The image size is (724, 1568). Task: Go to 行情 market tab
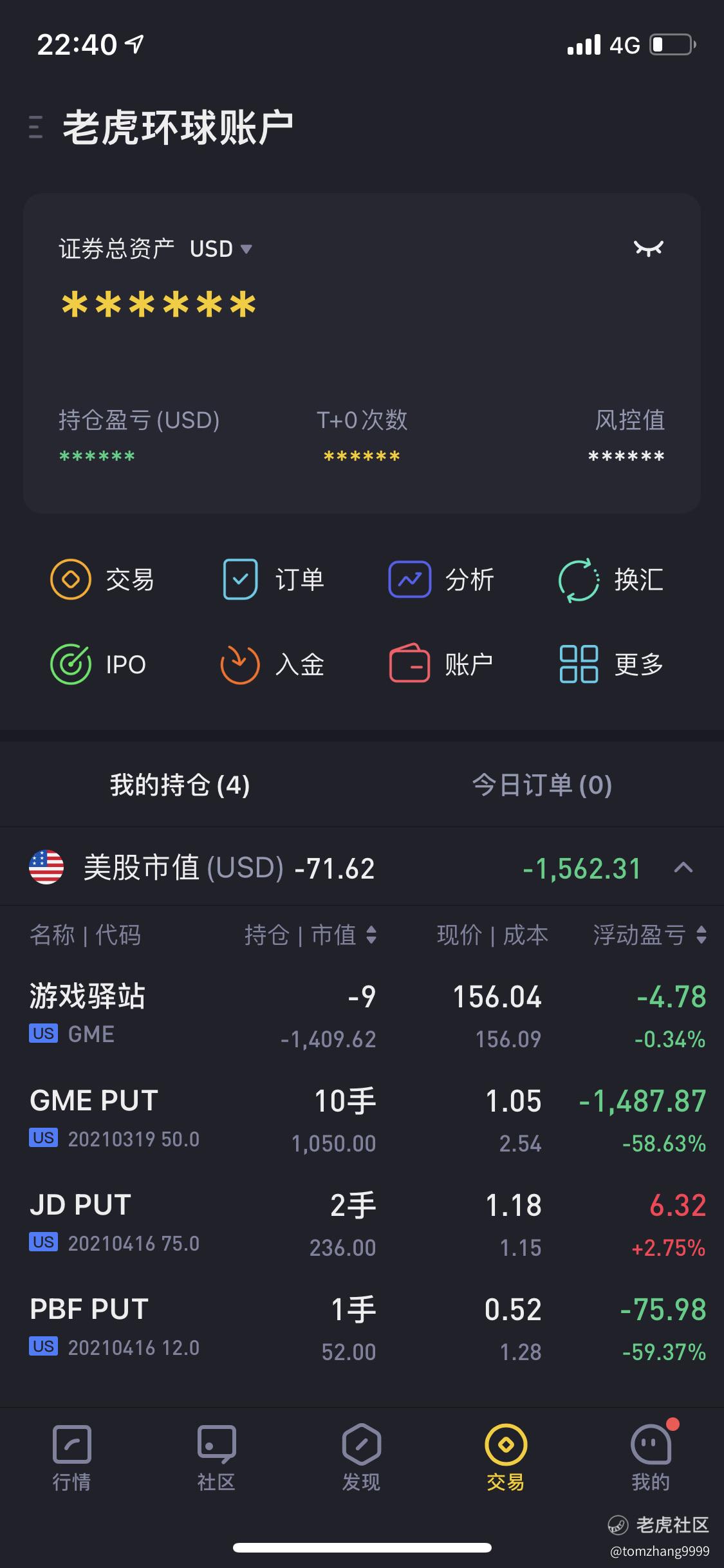tap(71, 1458)
